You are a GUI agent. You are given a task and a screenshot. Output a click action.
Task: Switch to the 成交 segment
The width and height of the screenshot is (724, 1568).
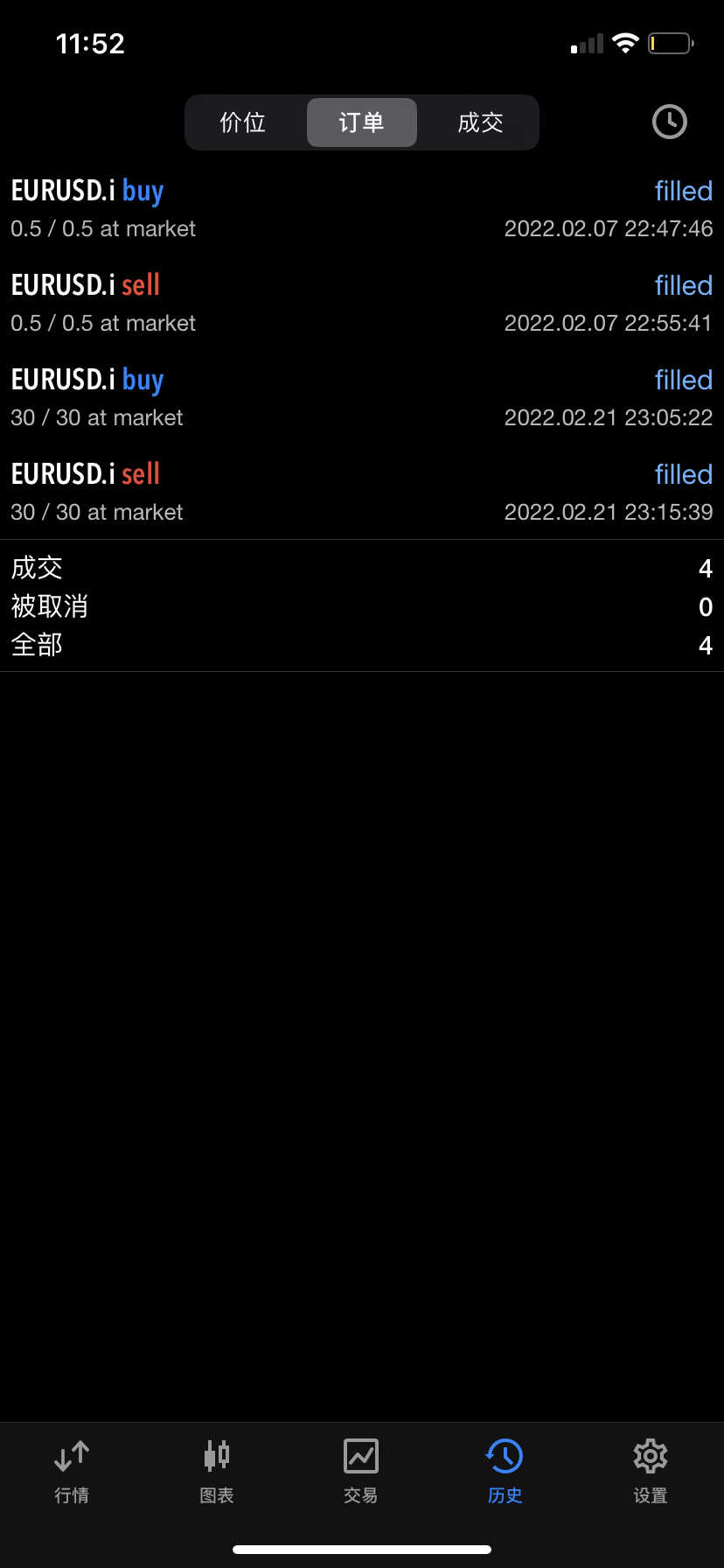pos(480,122)
